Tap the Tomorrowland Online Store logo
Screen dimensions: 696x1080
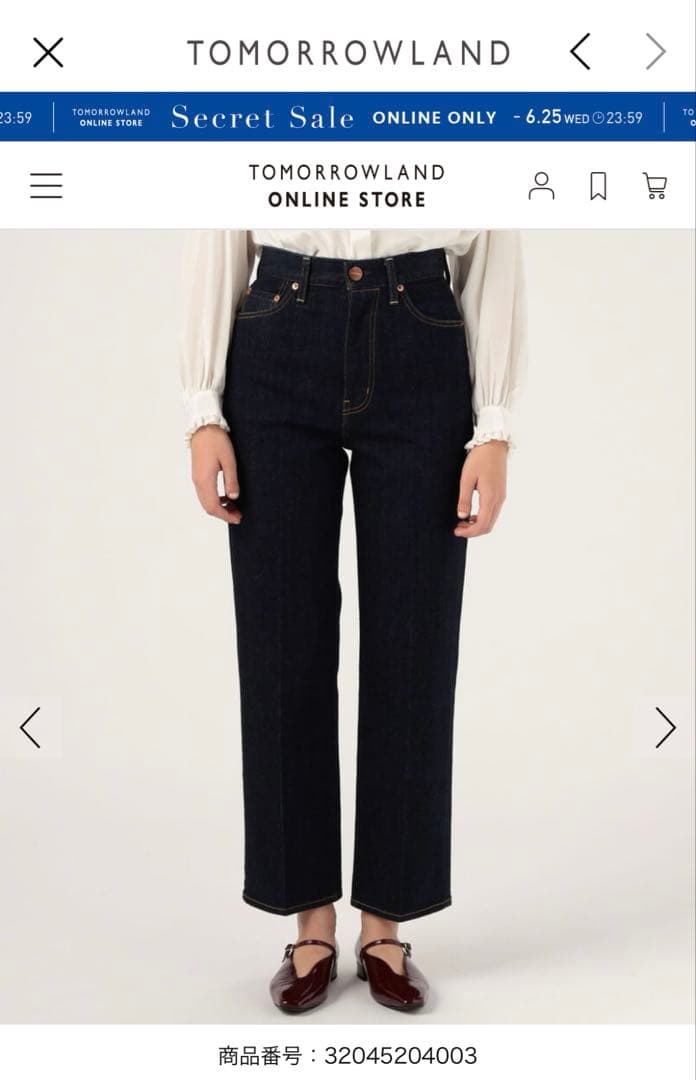click(346, 186)
